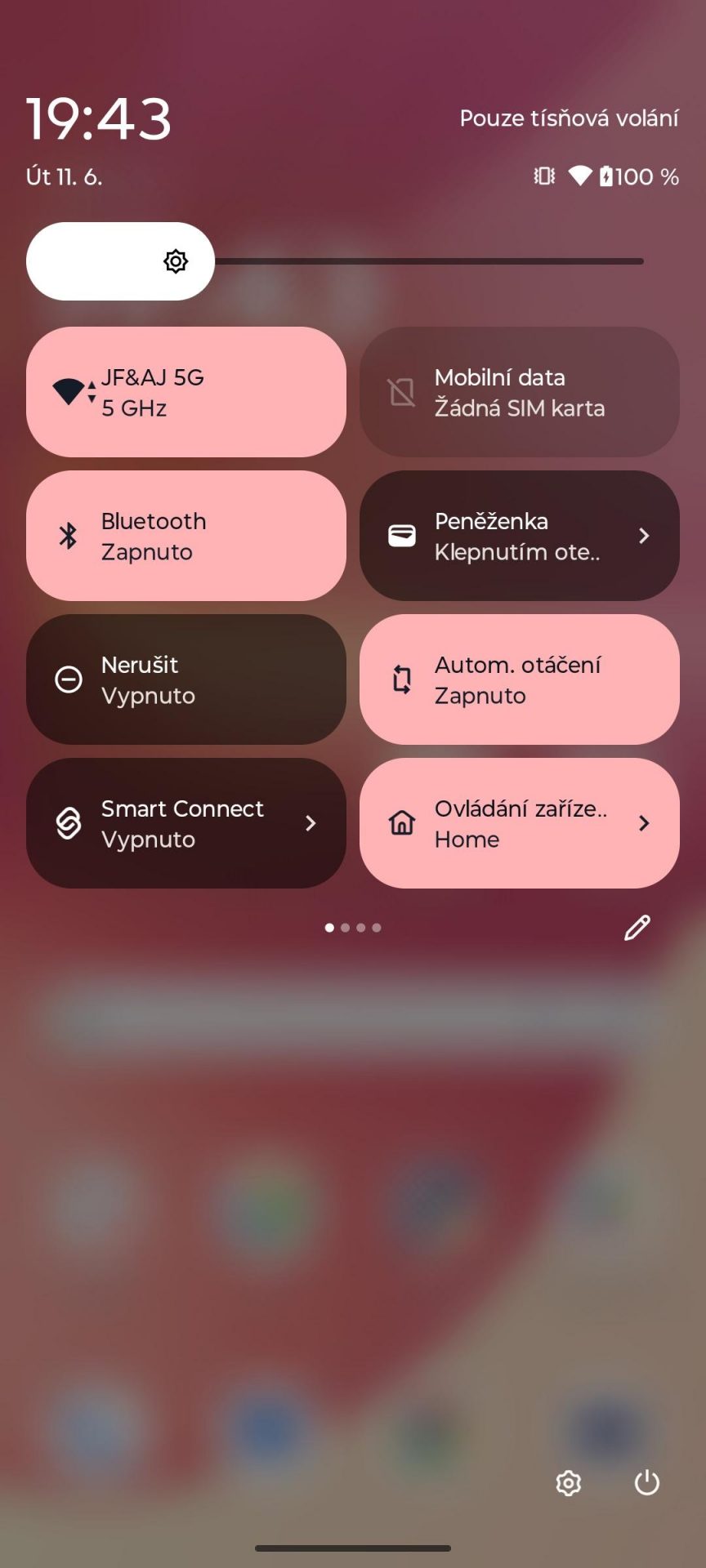Turn off the Bluetooth tile
The height and width of the screenshot is (1568, 706).
pyautogui.click(x=186, y=536)
